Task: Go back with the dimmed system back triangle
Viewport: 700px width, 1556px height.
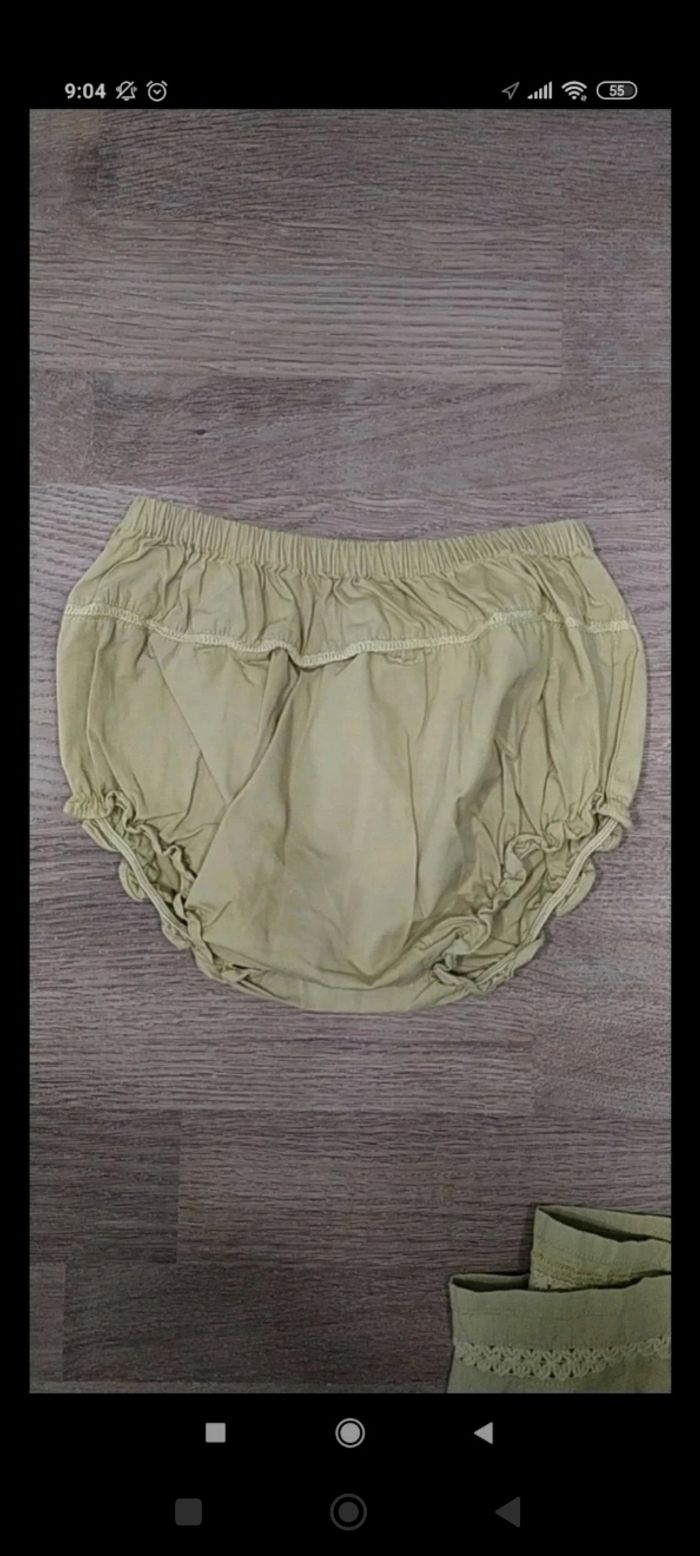Action: click(x=508, y=1511)
